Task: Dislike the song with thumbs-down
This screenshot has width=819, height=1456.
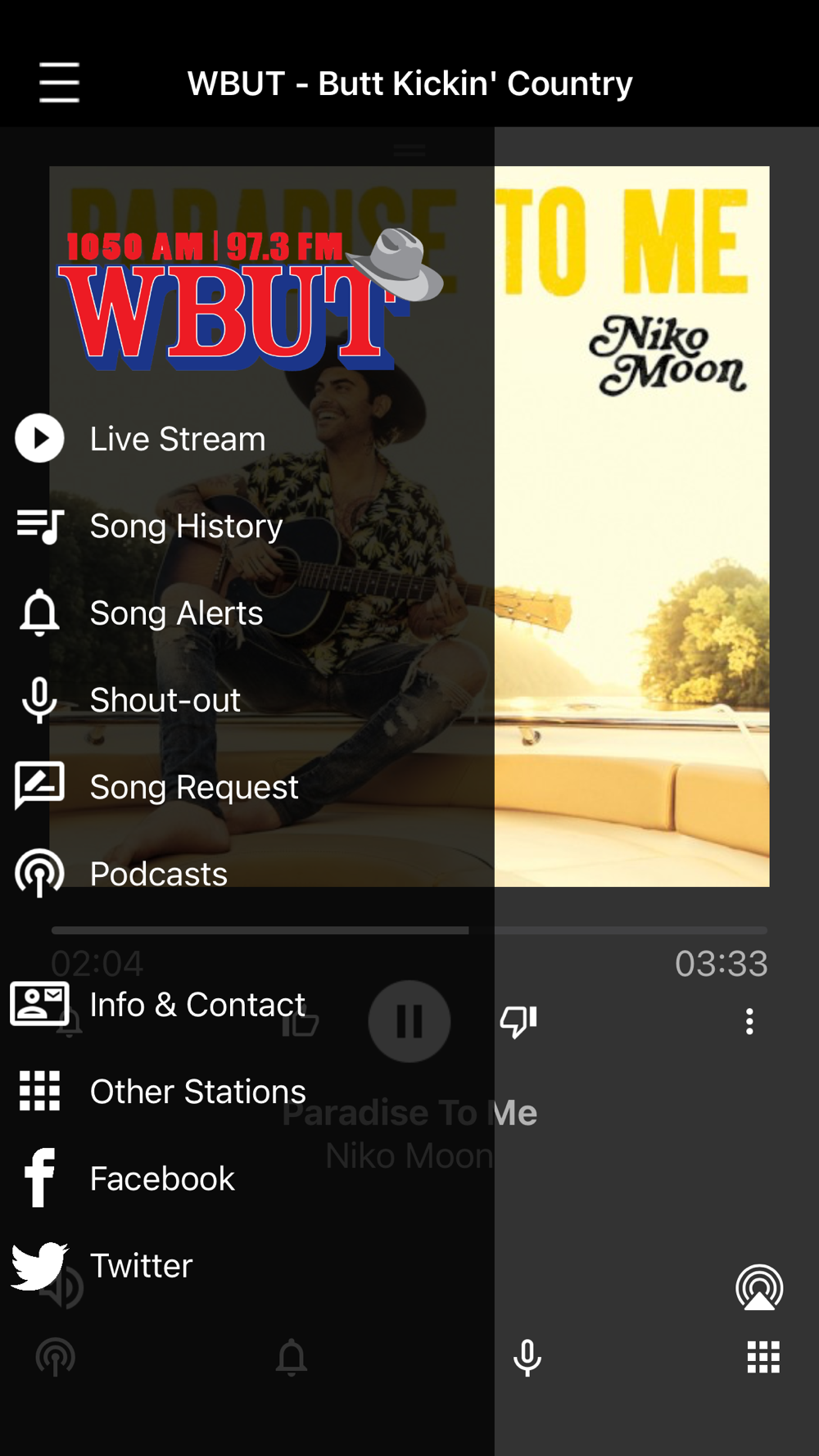Action: [518, 1021]
